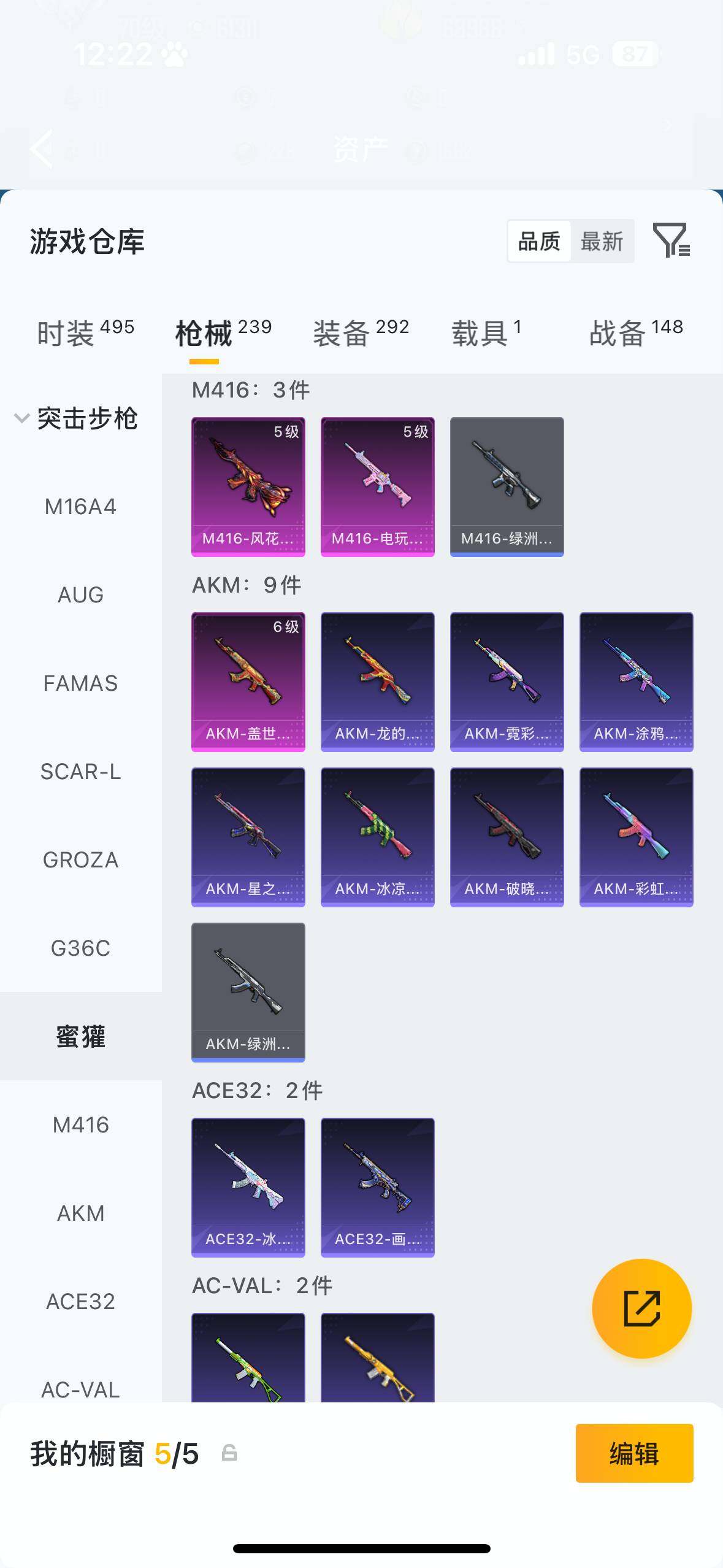Sort inventory by 最新
This screenshot has width=723, height=1568.
click(602, 242)
